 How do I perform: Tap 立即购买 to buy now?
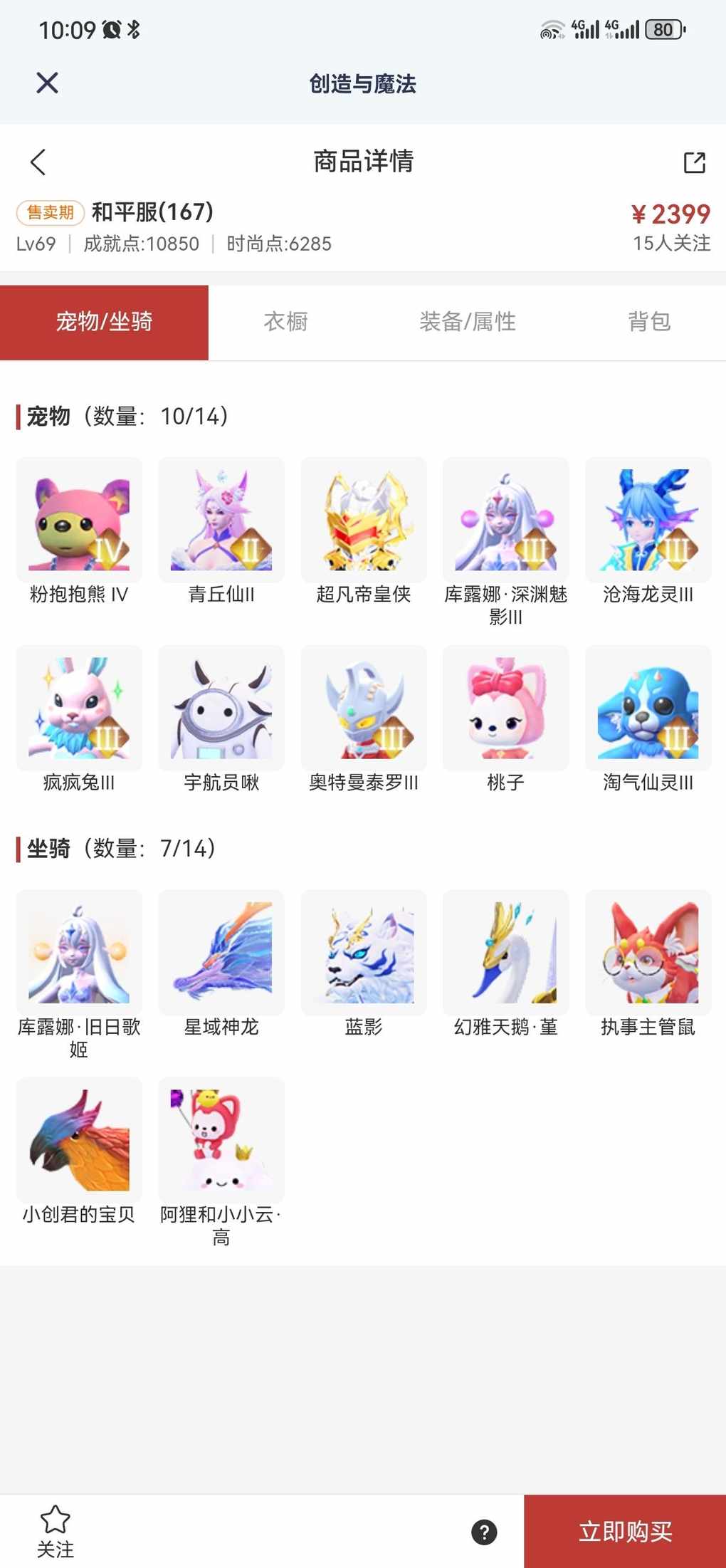pos(625,1531)
